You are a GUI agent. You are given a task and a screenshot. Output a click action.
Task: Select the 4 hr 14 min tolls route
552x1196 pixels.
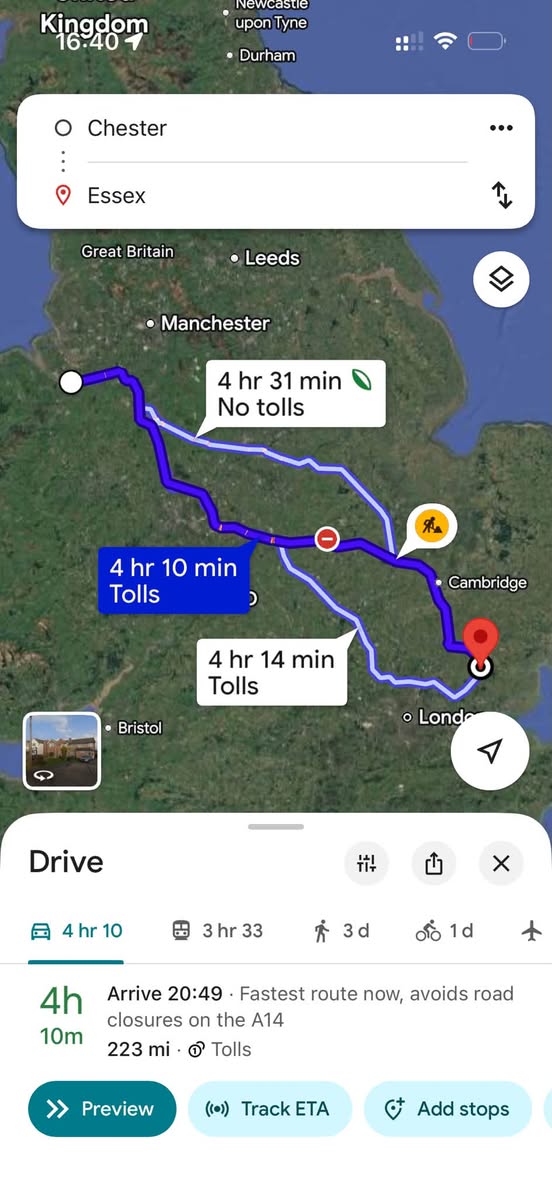tap(272, 671)
